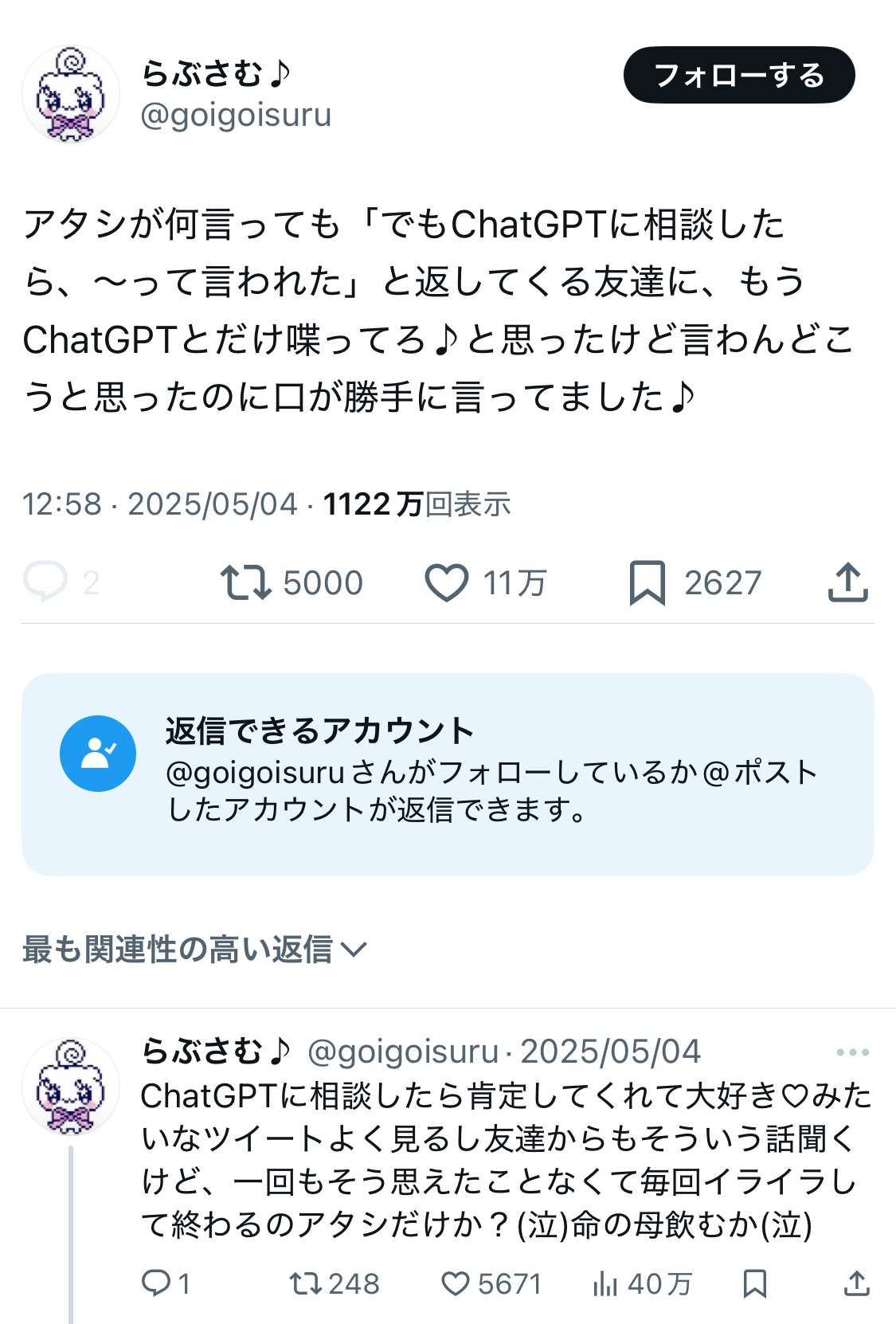Image resolution: width=896 pixels, height=1324 pixels.
Task: Repost the reply with 248 reposts
Action: [x=305, y=1283]
